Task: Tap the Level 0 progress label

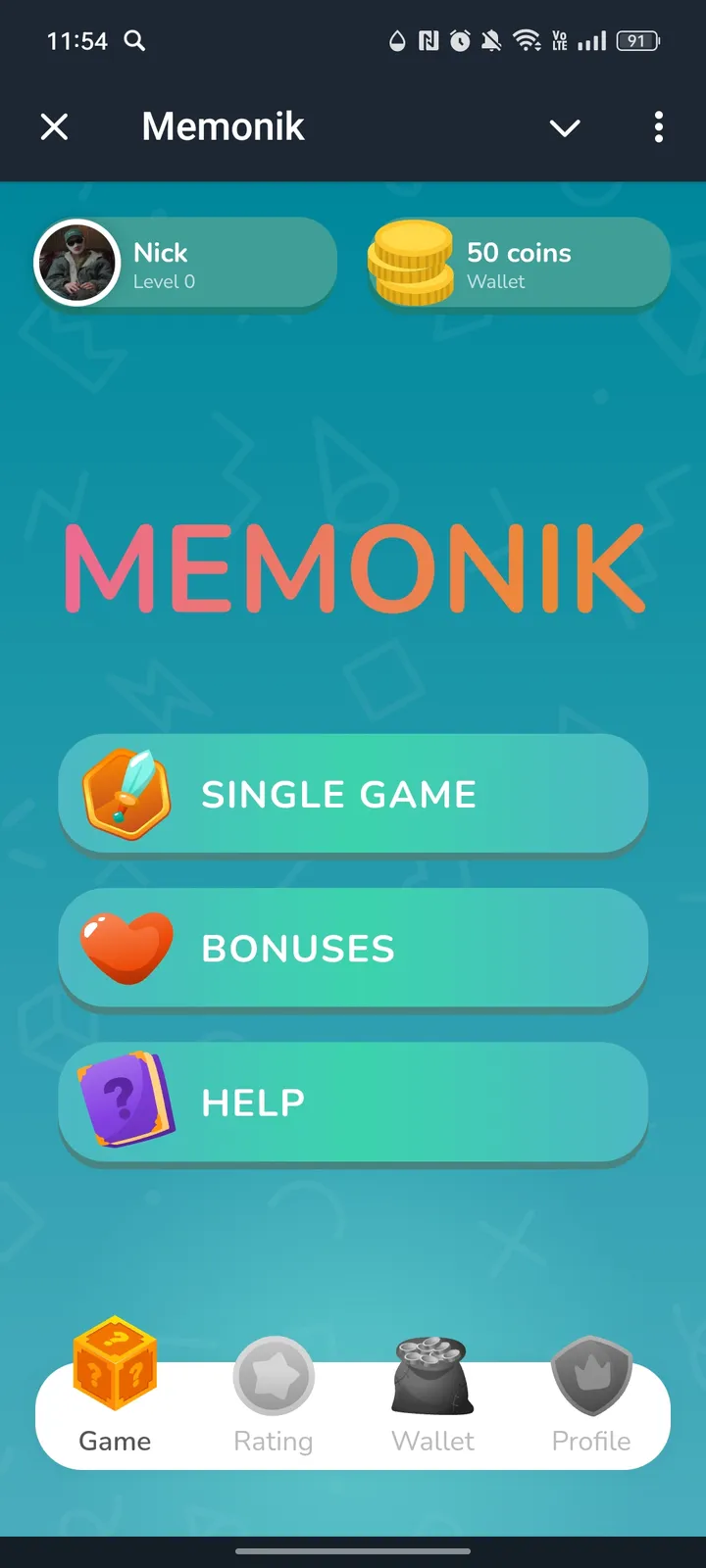Action: [162, 282]
